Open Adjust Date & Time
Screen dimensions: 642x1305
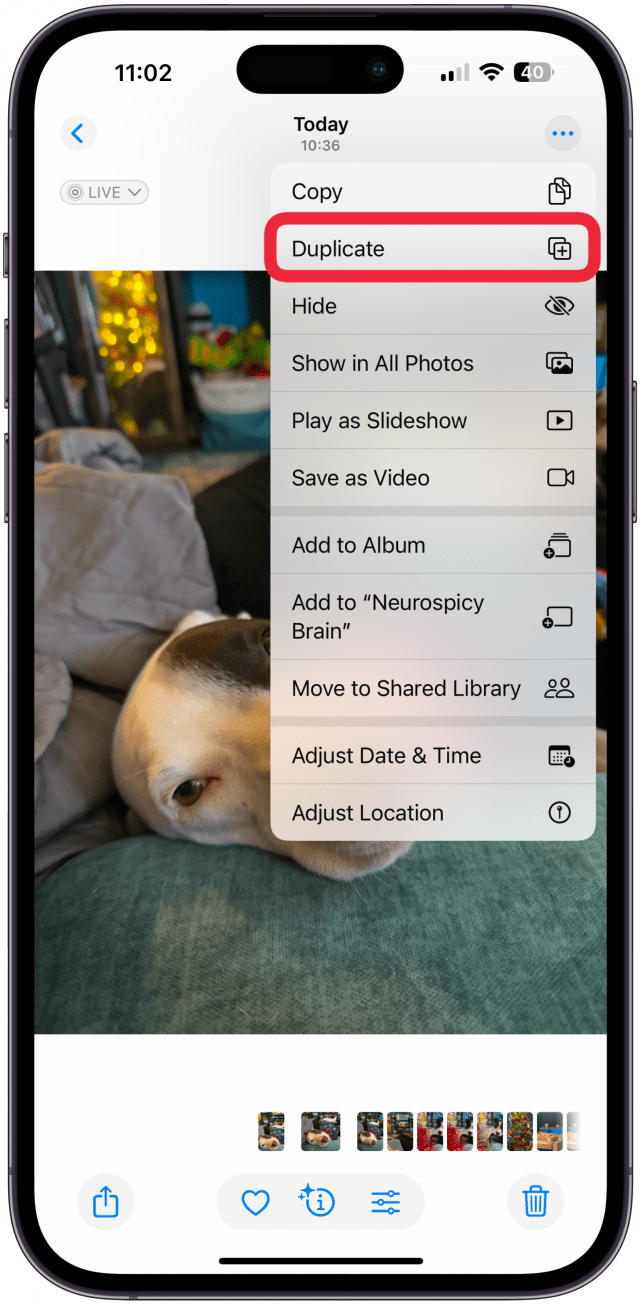pyautogui.click(x=432, y=756)
